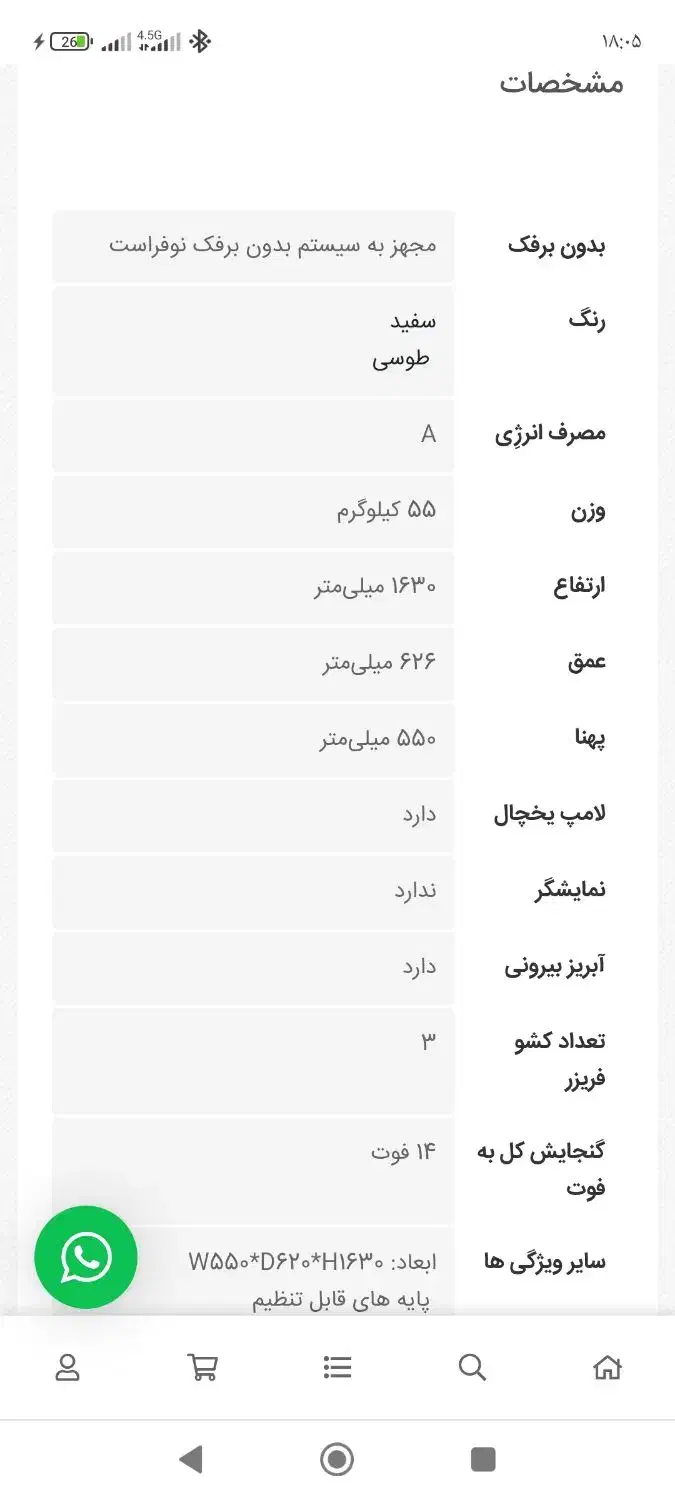The width and height of the screenshot is (675, 1500).
Task: View the shopping cart
Action: [203, 1367]
